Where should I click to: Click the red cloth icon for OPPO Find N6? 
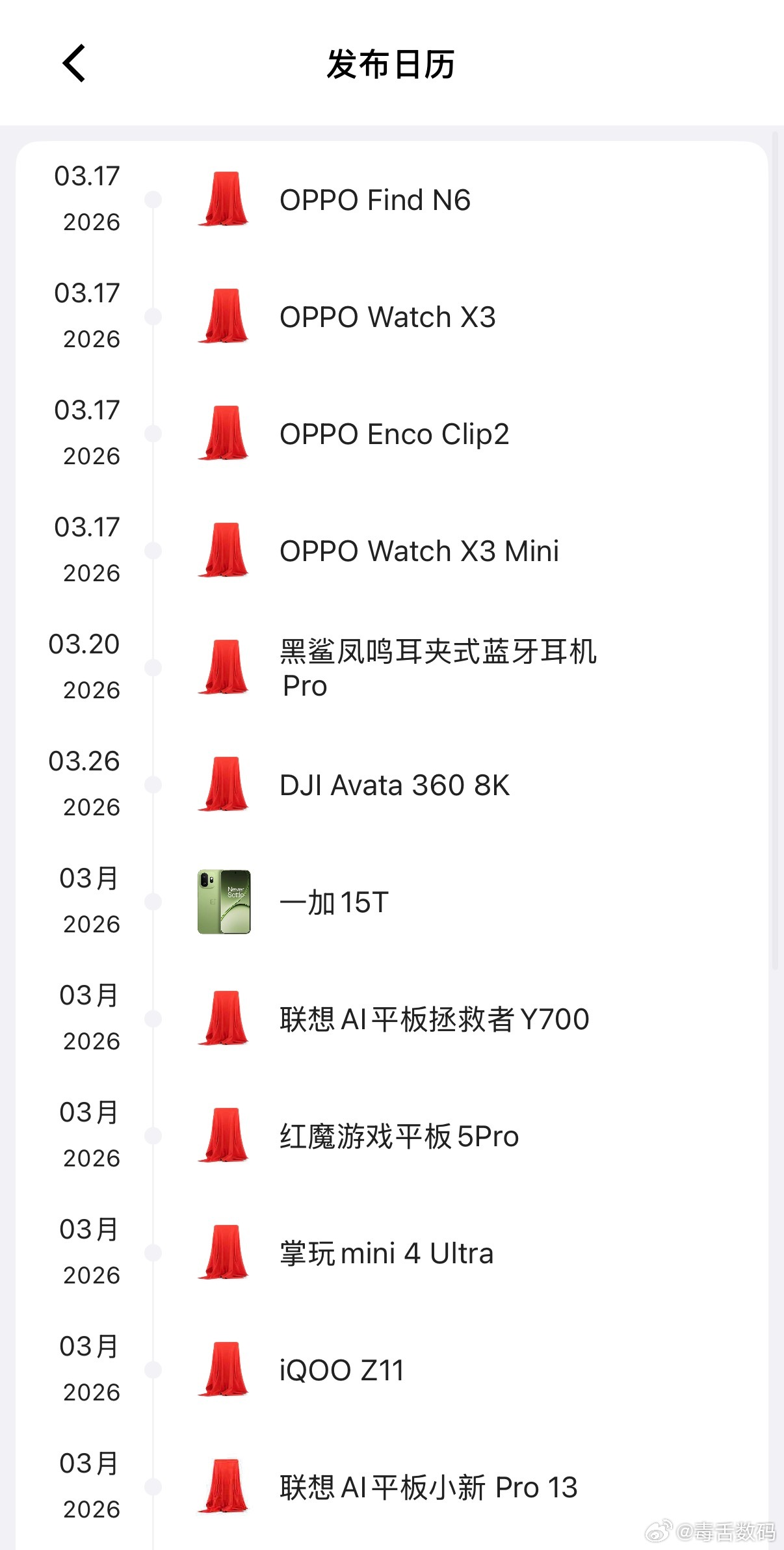[x=224, y=200]
